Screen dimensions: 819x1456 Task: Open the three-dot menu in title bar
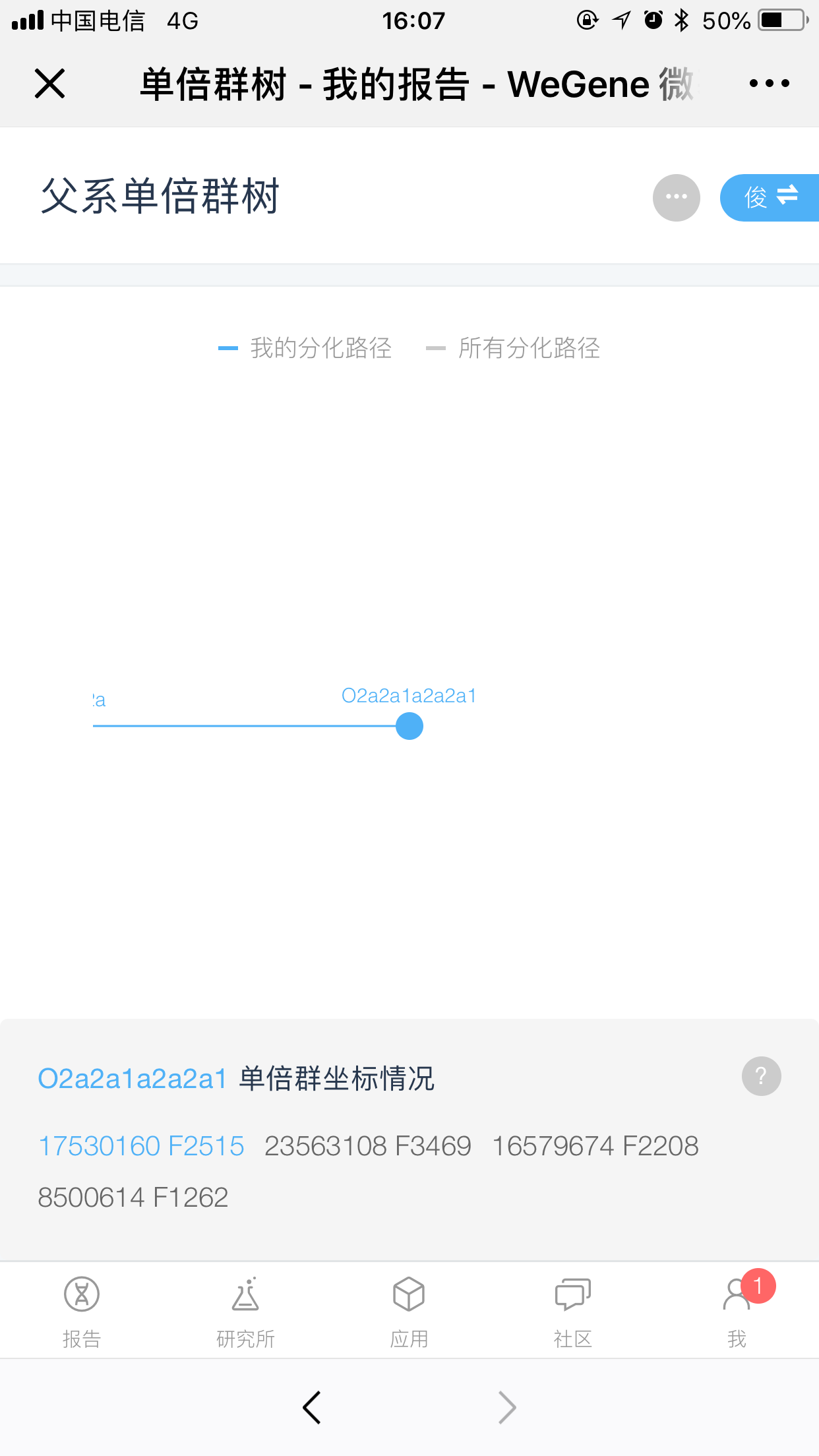[x=769, y=84]
